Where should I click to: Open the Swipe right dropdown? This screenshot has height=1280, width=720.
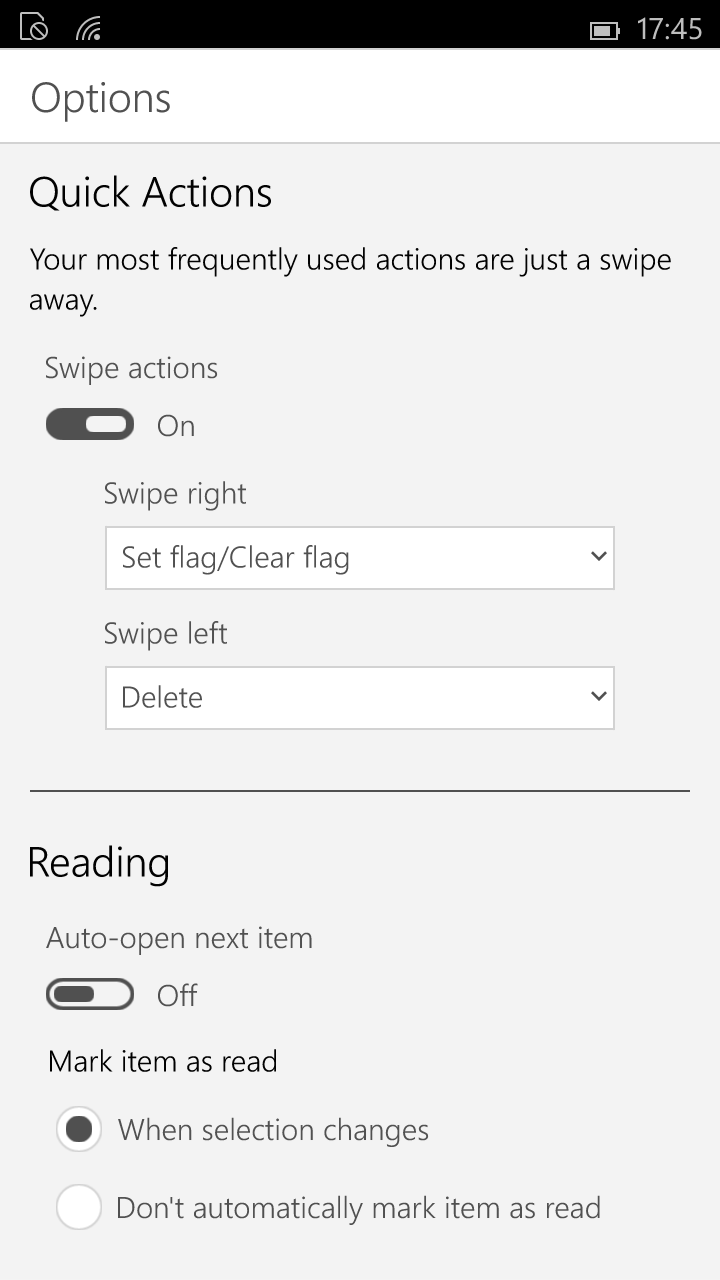[360, 557]
